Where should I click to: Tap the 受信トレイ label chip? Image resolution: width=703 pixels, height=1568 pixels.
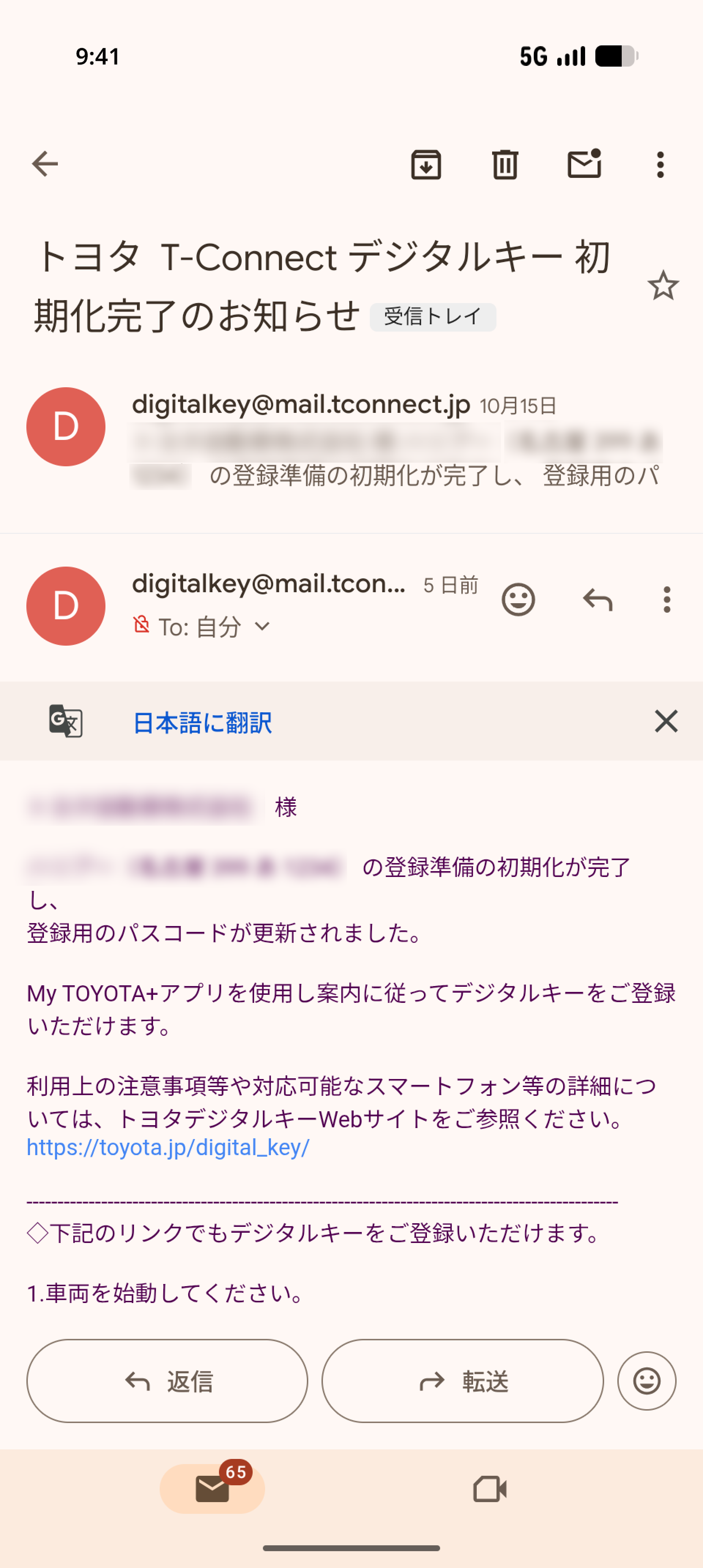point(433,317)
